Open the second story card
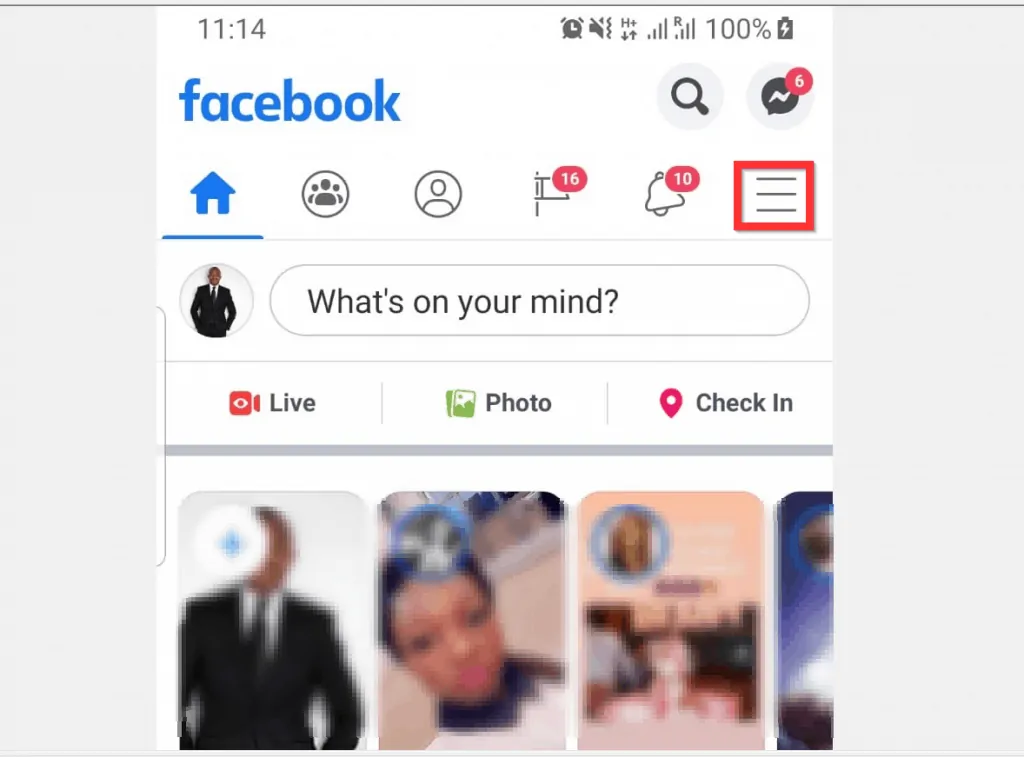1024x757 pixels. [471, 620]
